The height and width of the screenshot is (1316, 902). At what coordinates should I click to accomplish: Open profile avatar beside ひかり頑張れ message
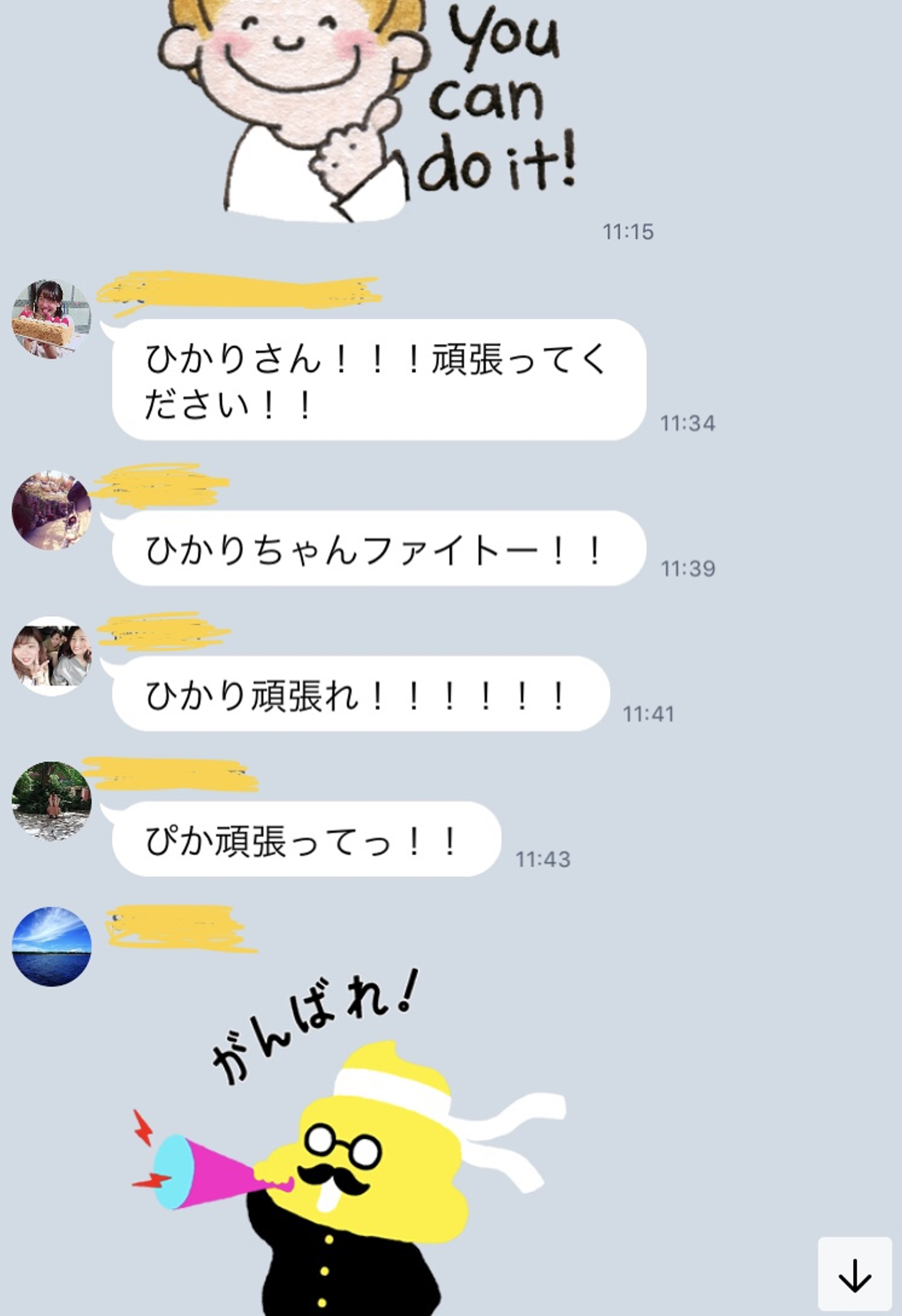tap(51, 655)
